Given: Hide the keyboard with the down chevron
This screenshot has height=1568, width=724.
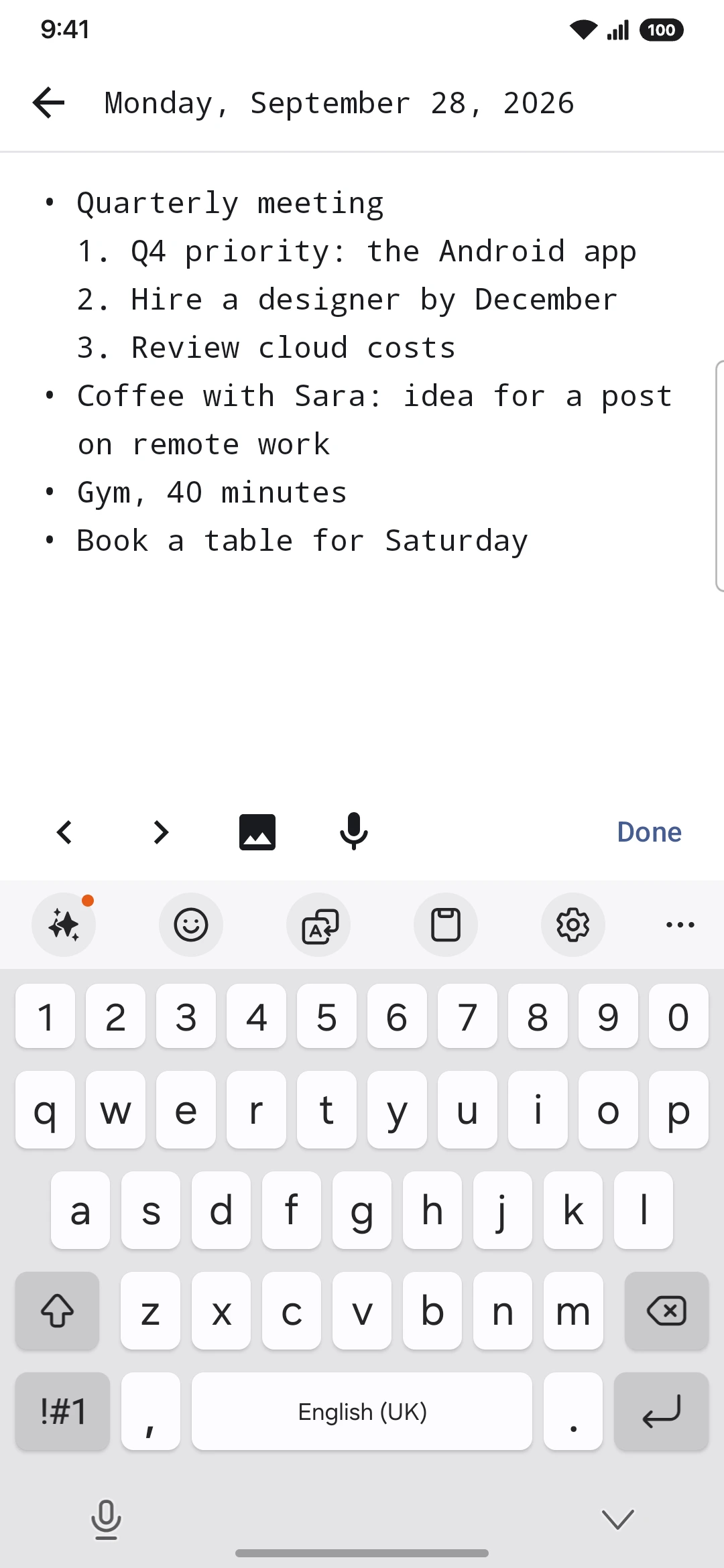Looking at the screenshot, I should coord(618,1520).
